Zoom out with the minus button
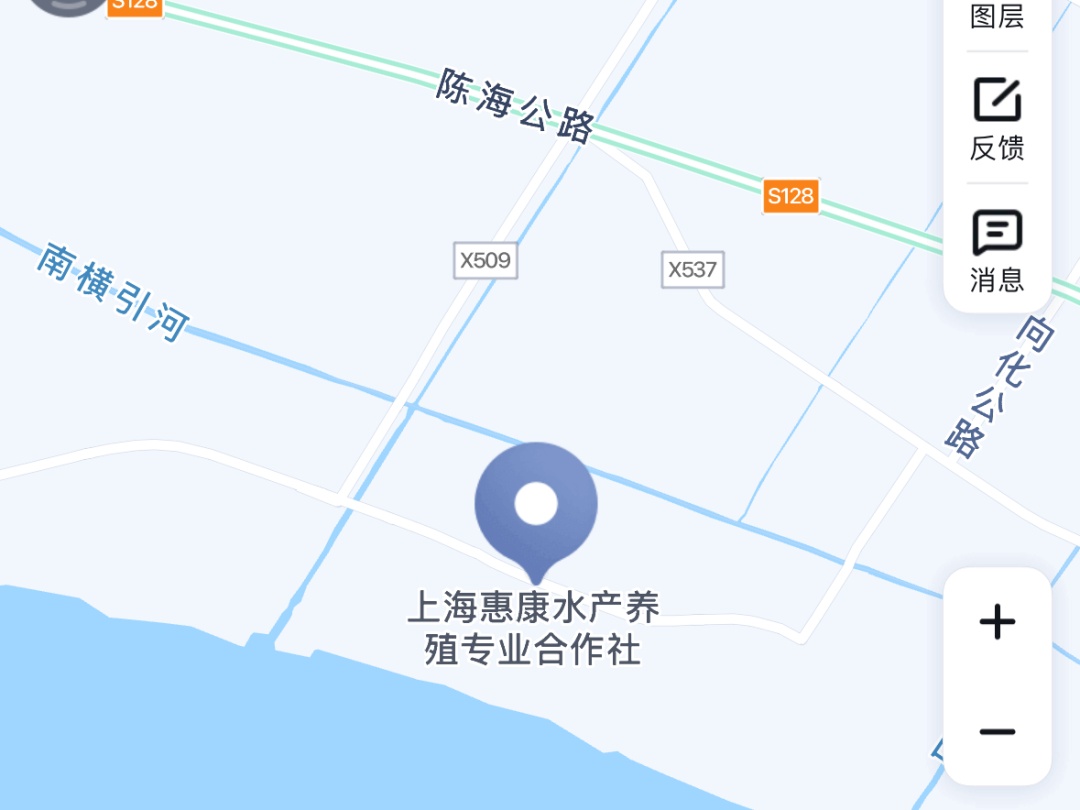 (x=997, y=732)
